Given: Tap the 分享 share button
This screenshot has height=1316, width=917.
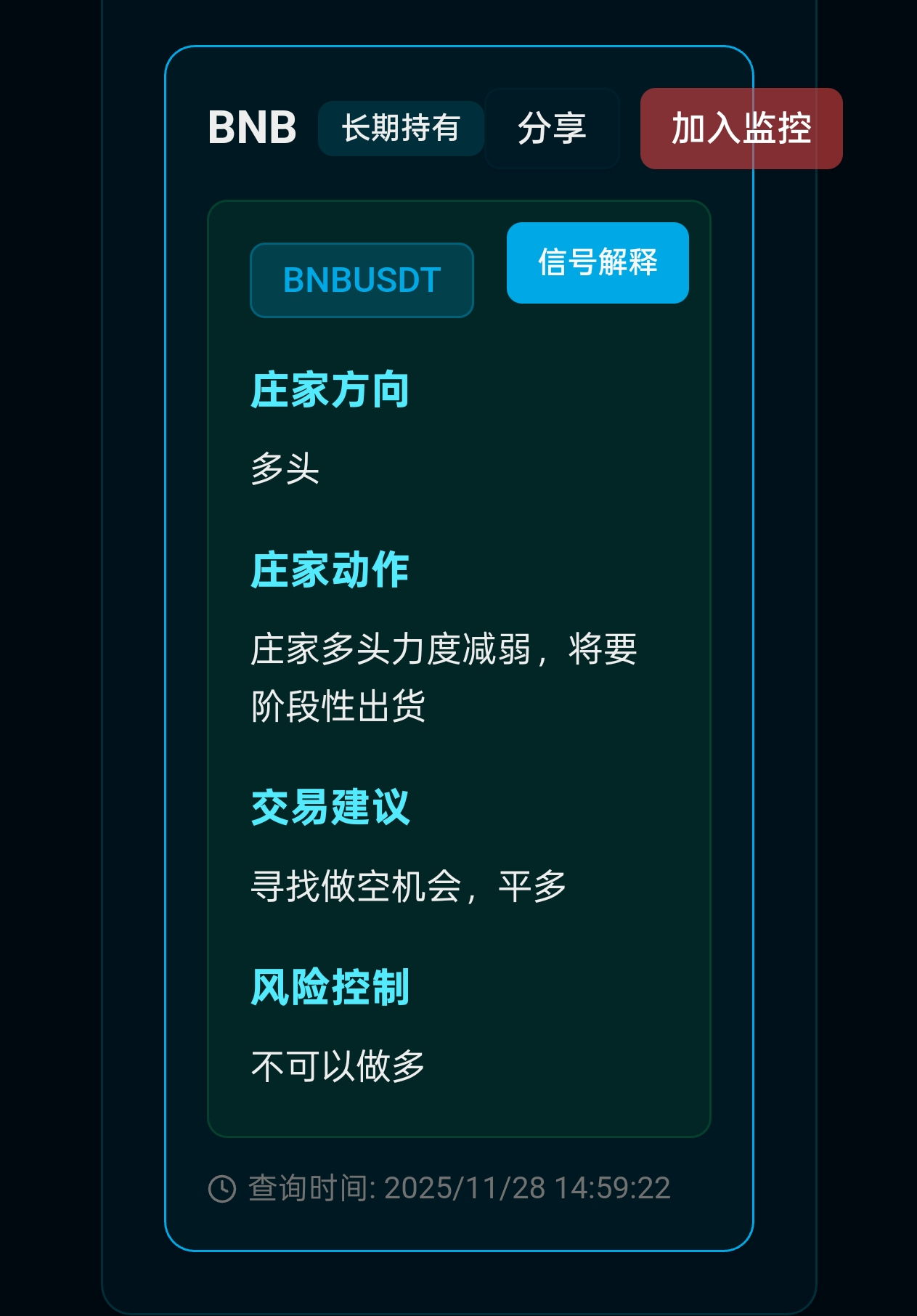Looking at the screenshot, I should (x=552, y=129).
